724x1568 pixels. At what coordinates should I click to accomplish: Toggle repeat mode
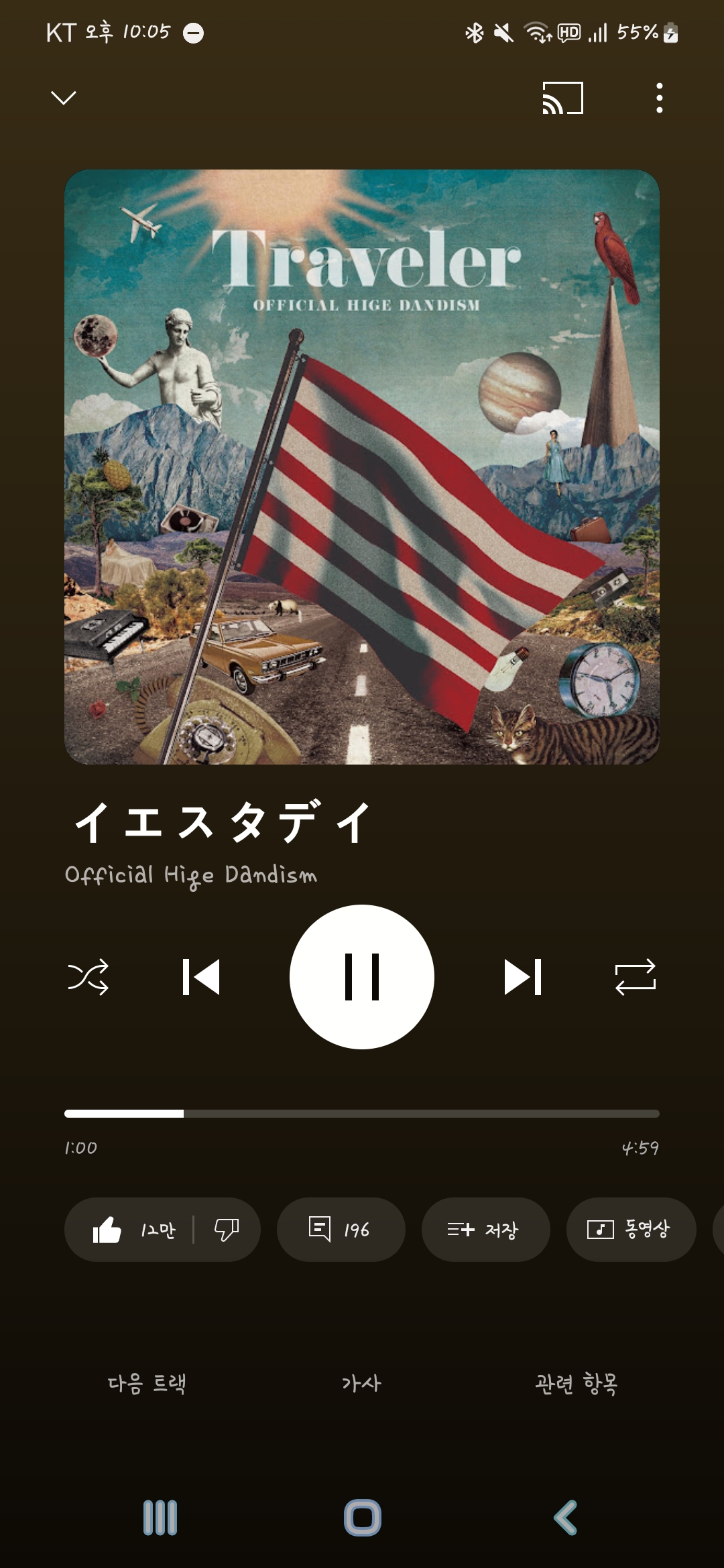click(x=636, y=977)
